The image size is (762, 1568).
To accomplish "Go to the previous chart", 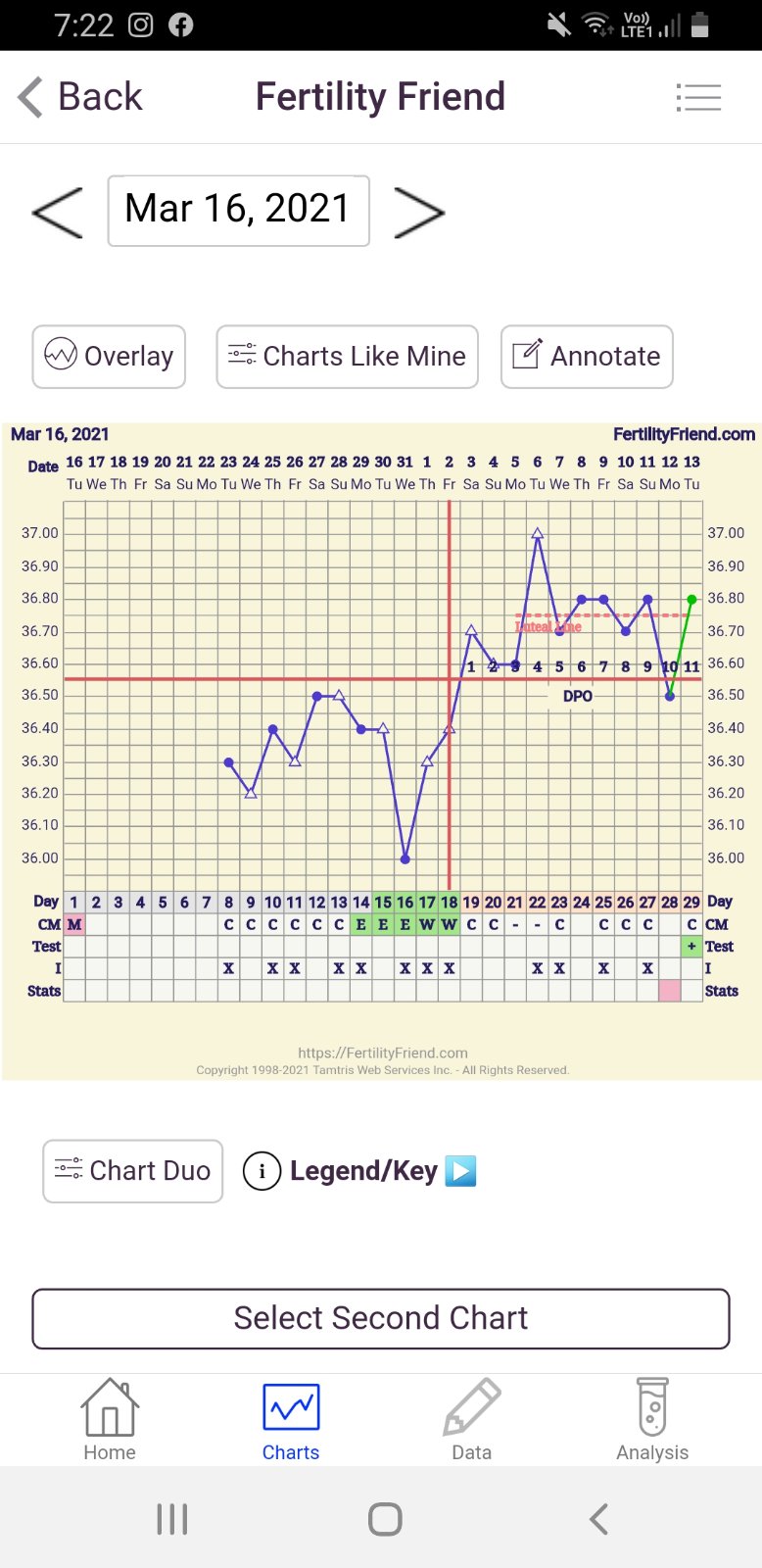I will click(x=58, y=212).
